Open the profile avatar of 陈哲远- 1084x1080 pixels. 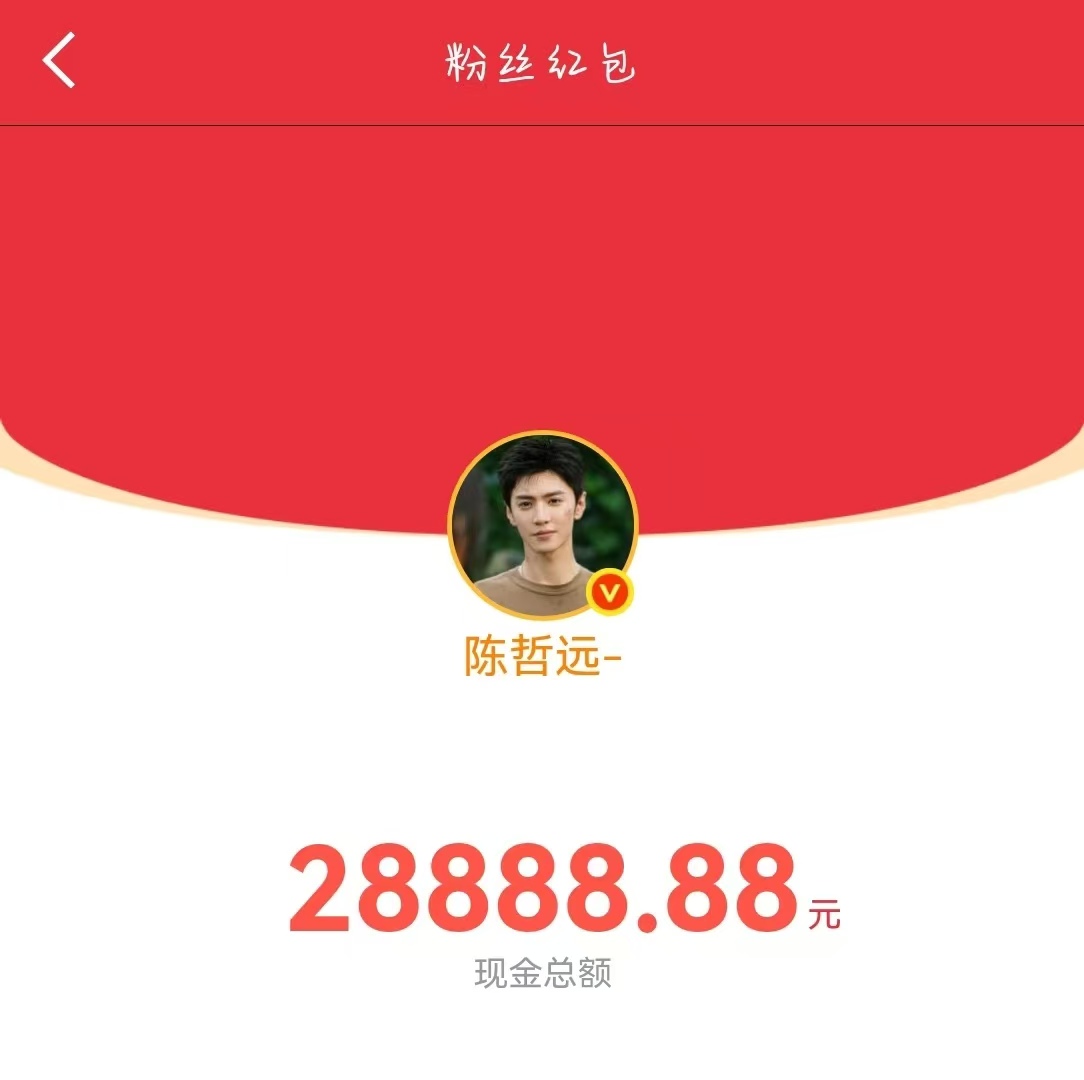point(542,525)
